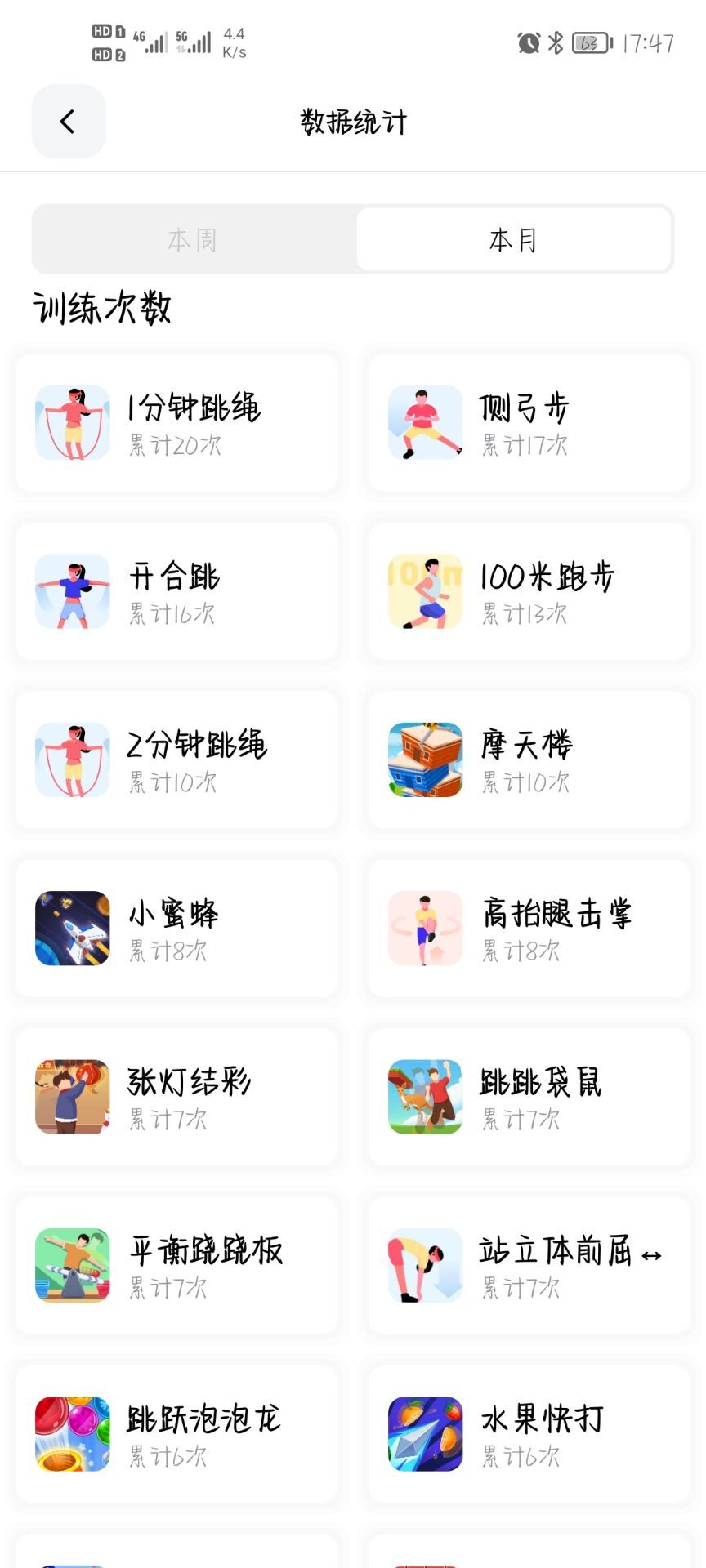Select the 平衡跷跷板 card
This screenshot has width=706, height=1568.
point(176,1266)
